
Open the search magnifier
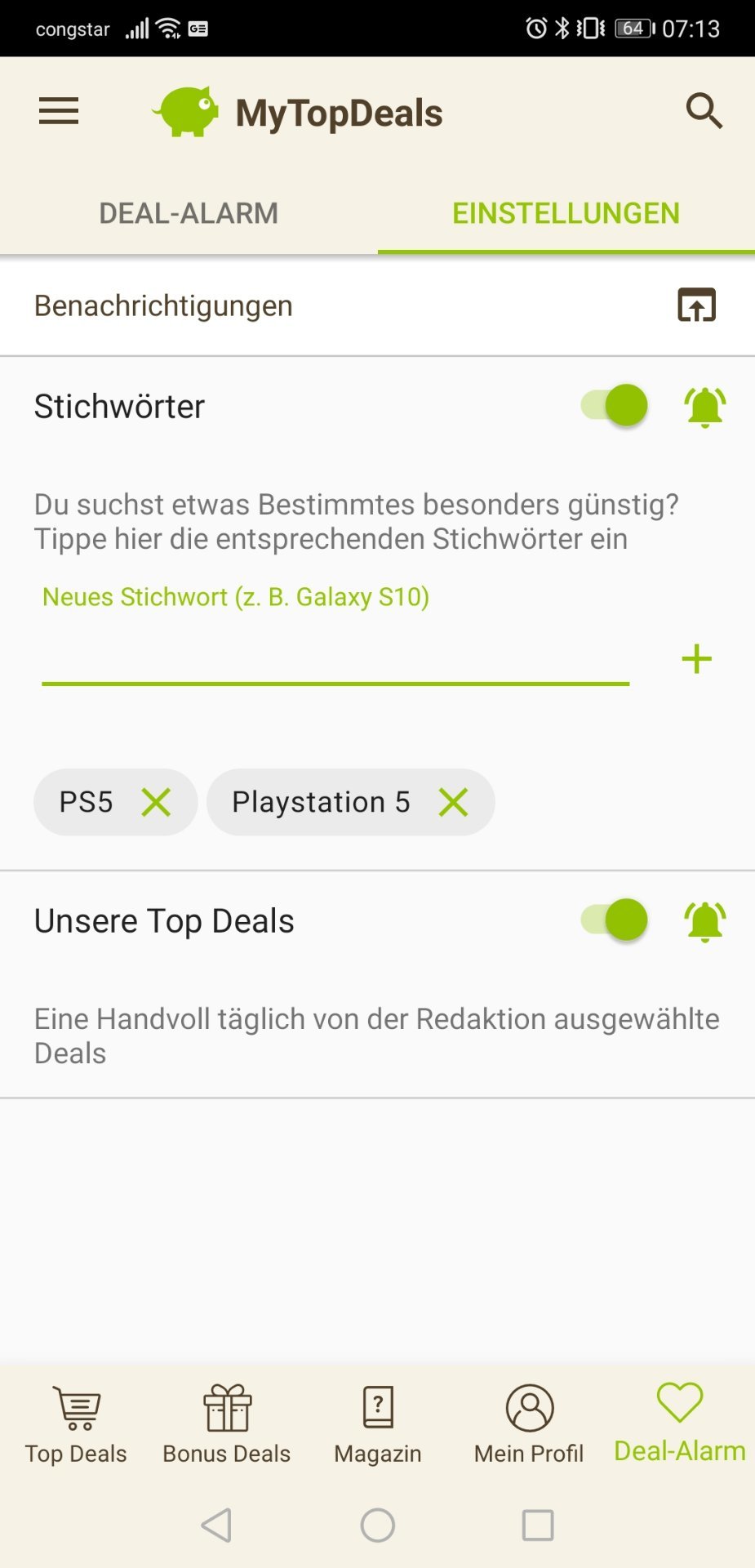[x=704, y=111]
